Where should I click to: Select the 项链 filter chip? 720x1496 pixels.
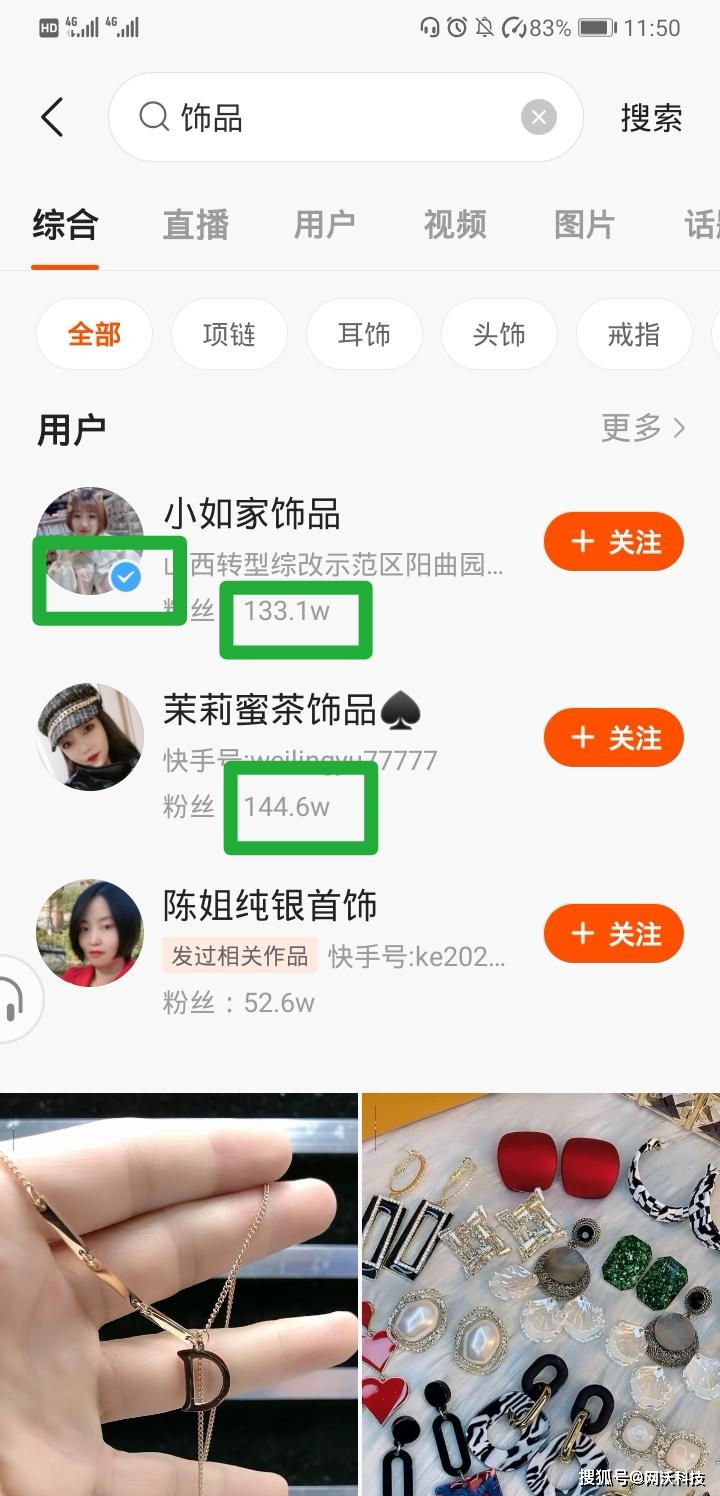click(229, 334)
